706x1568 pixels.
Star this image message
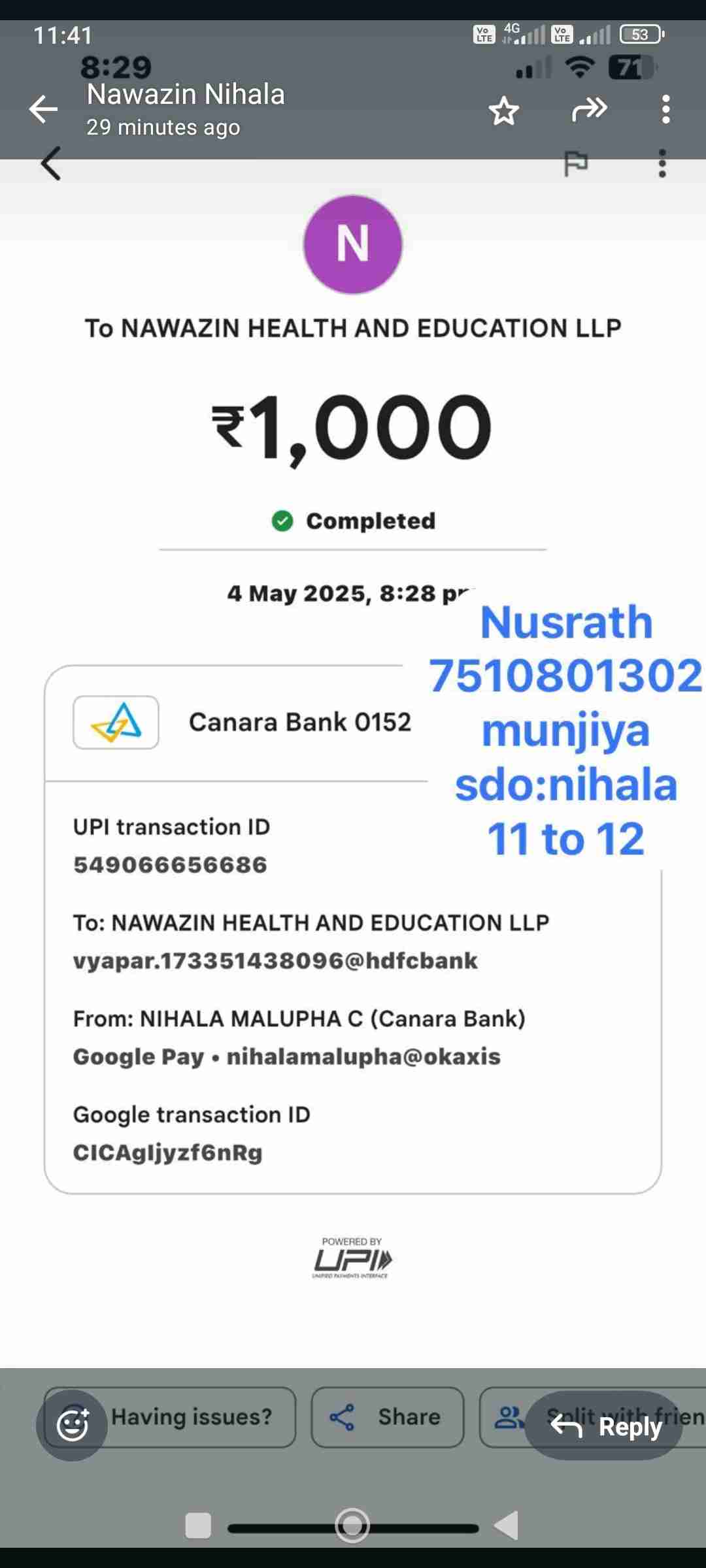click(503, 110)
